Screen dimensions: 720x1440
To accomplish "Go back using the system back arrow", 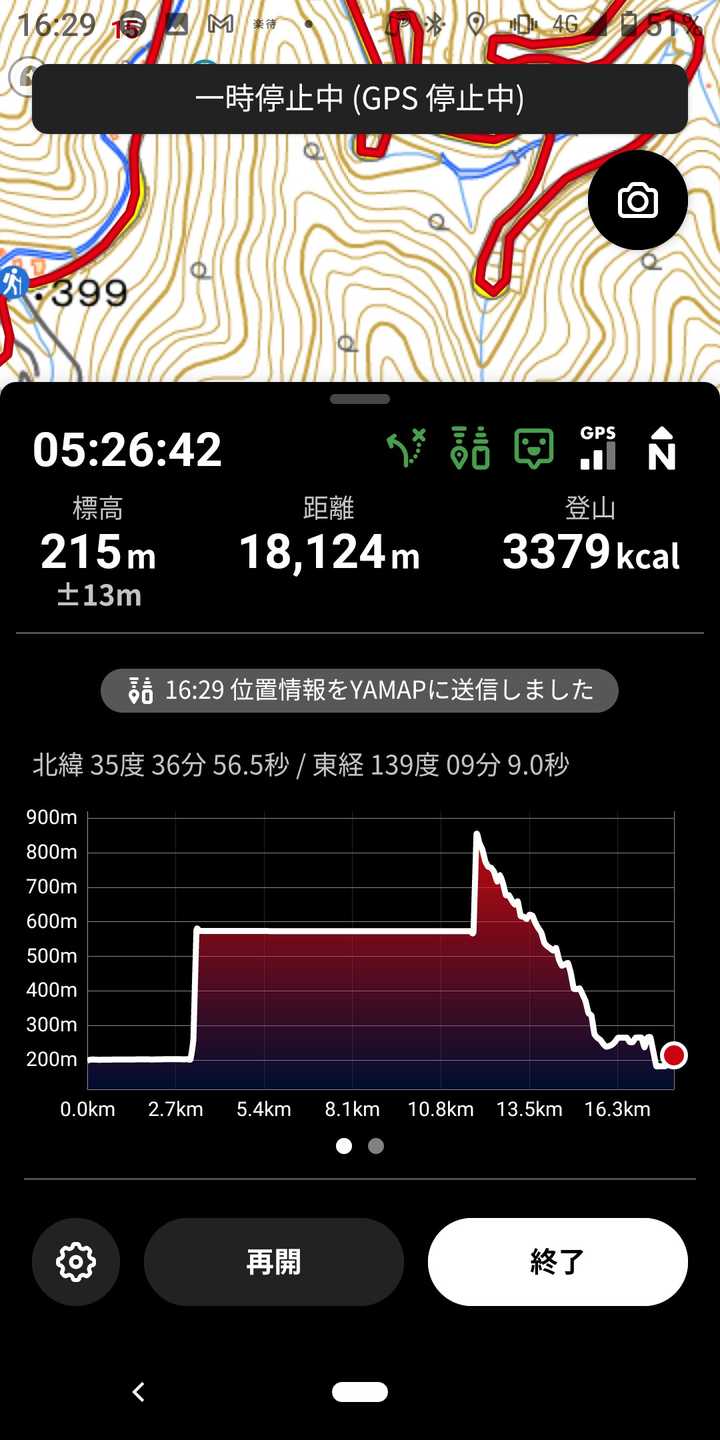I will click(x=139, y=1391).
